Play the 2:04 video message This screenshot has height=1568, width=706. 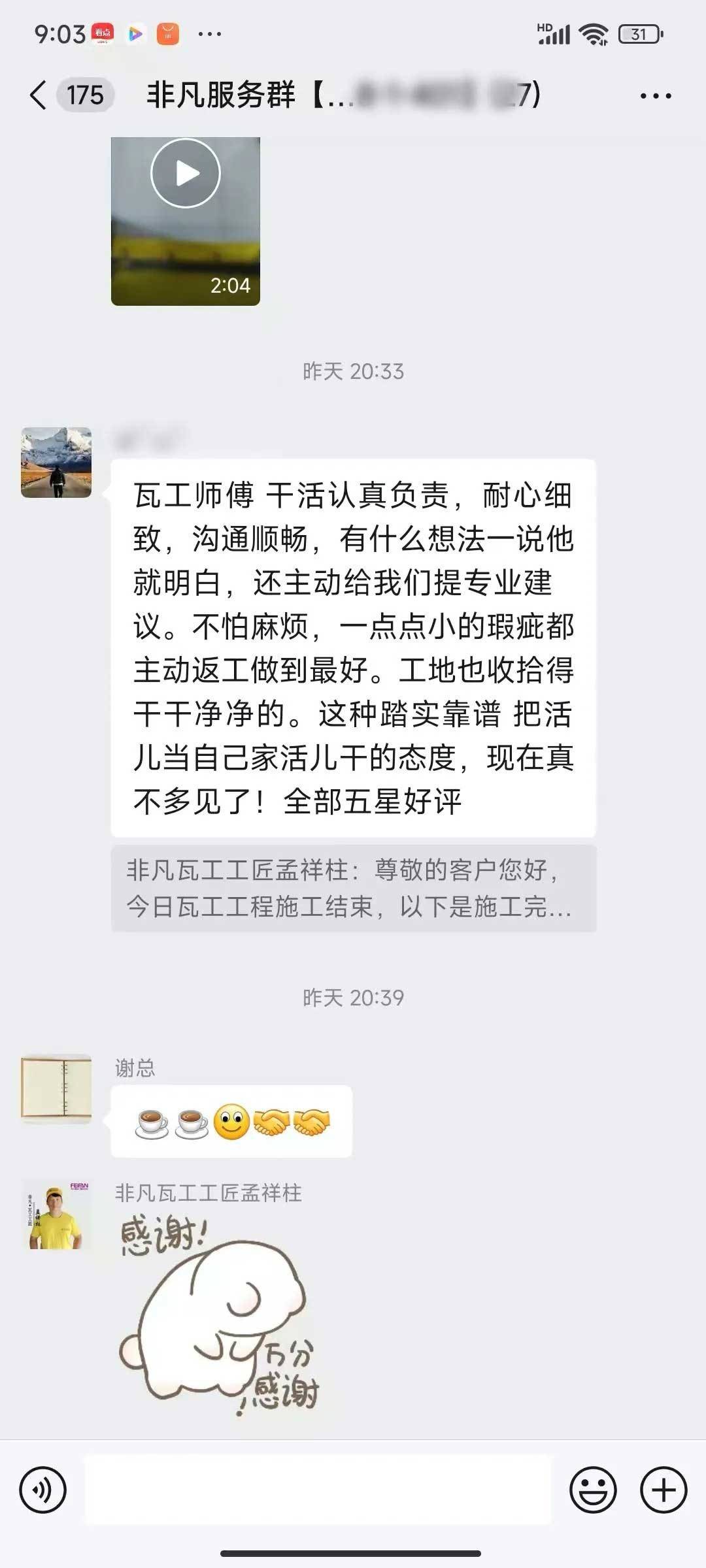(x=186, y=221)
